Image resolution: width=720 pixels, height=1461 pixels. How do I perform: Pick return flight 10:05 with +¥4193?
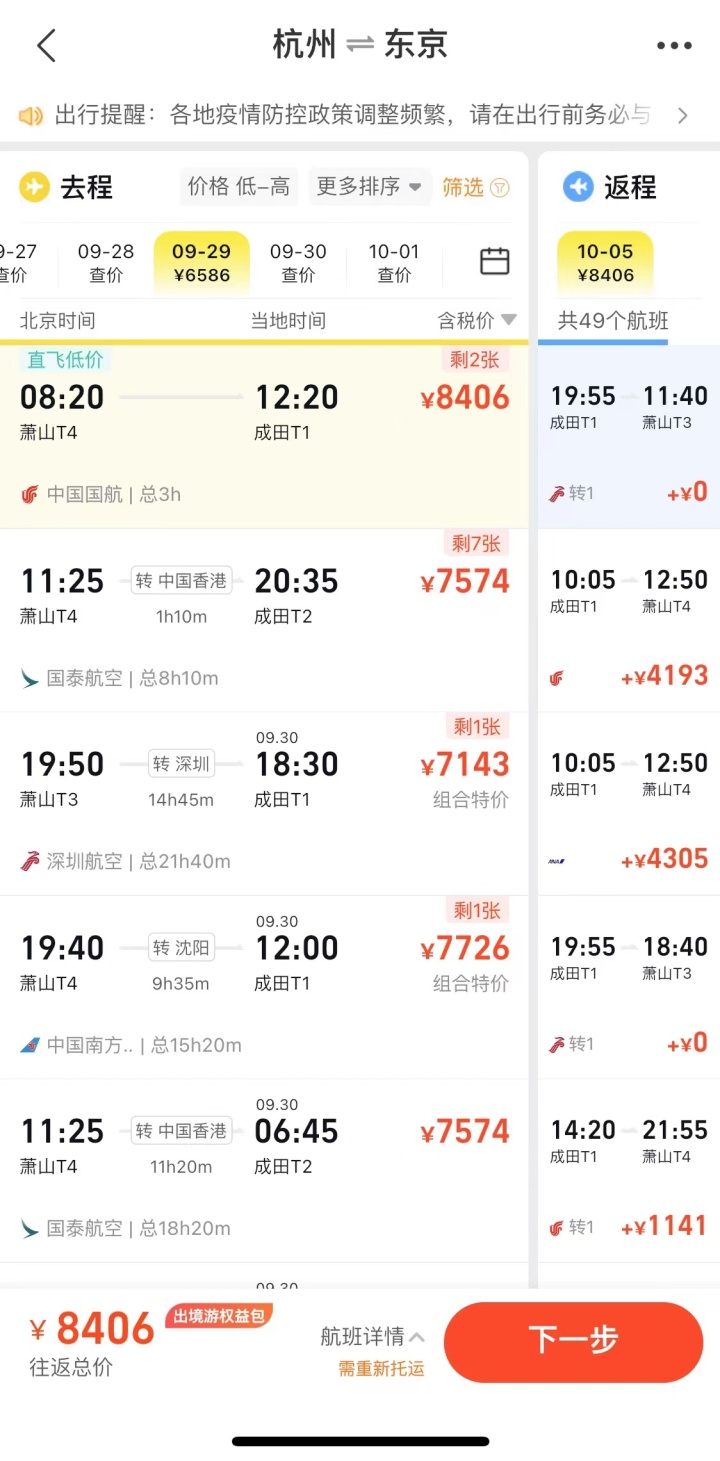coord(629,621)
